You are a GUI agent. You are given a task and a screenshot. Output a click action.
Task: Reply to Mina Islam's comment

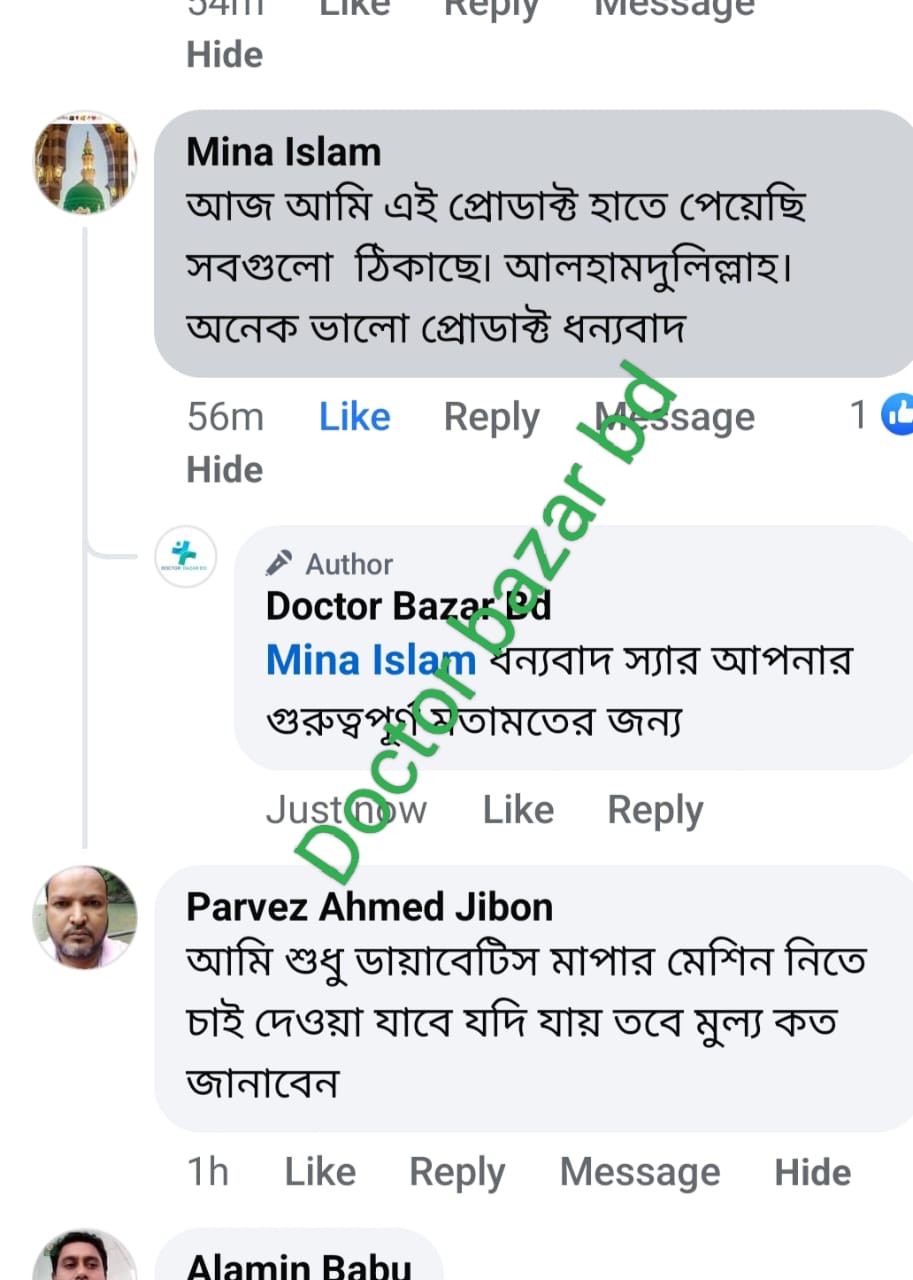point(491,417)
